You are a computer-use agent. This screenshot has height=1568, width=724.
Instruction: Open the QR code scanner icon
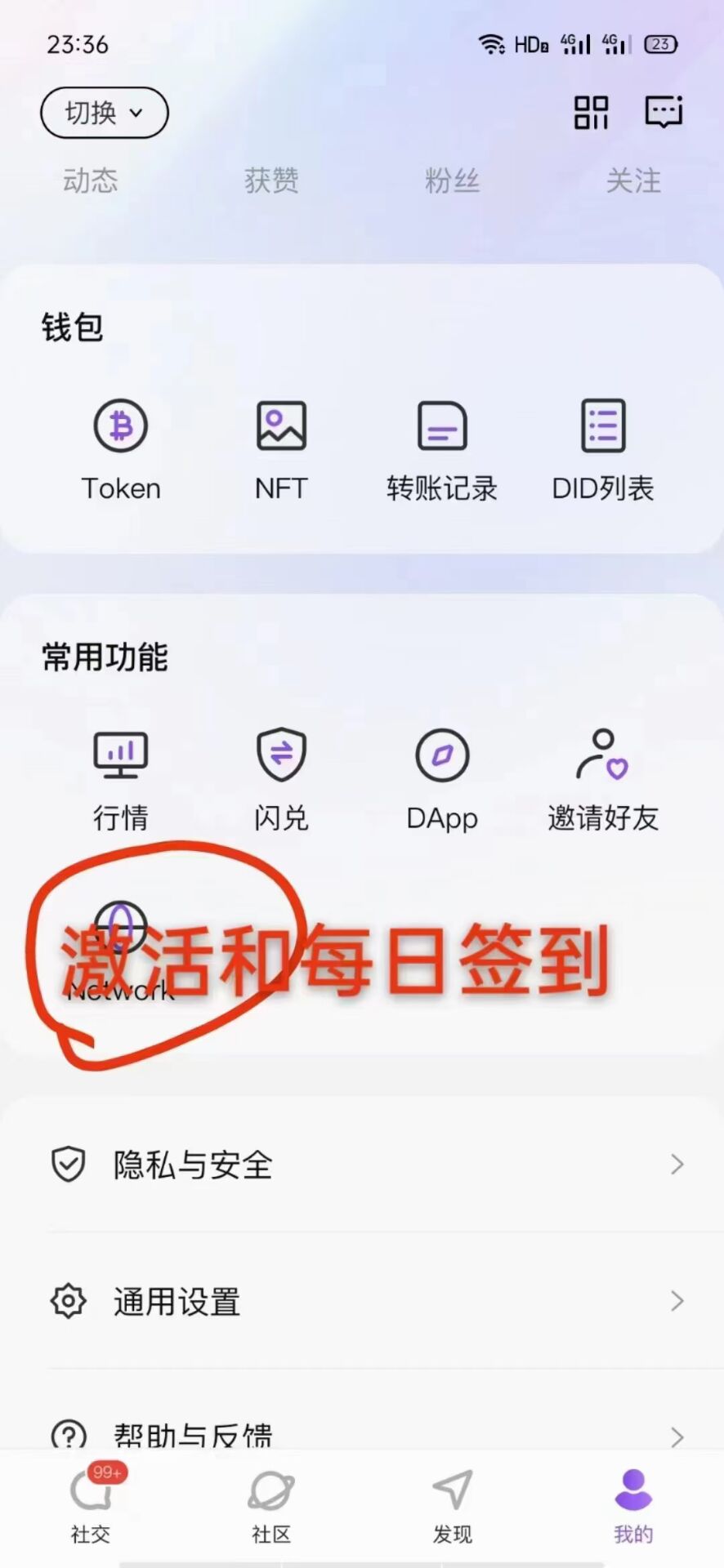coord(591,113)
